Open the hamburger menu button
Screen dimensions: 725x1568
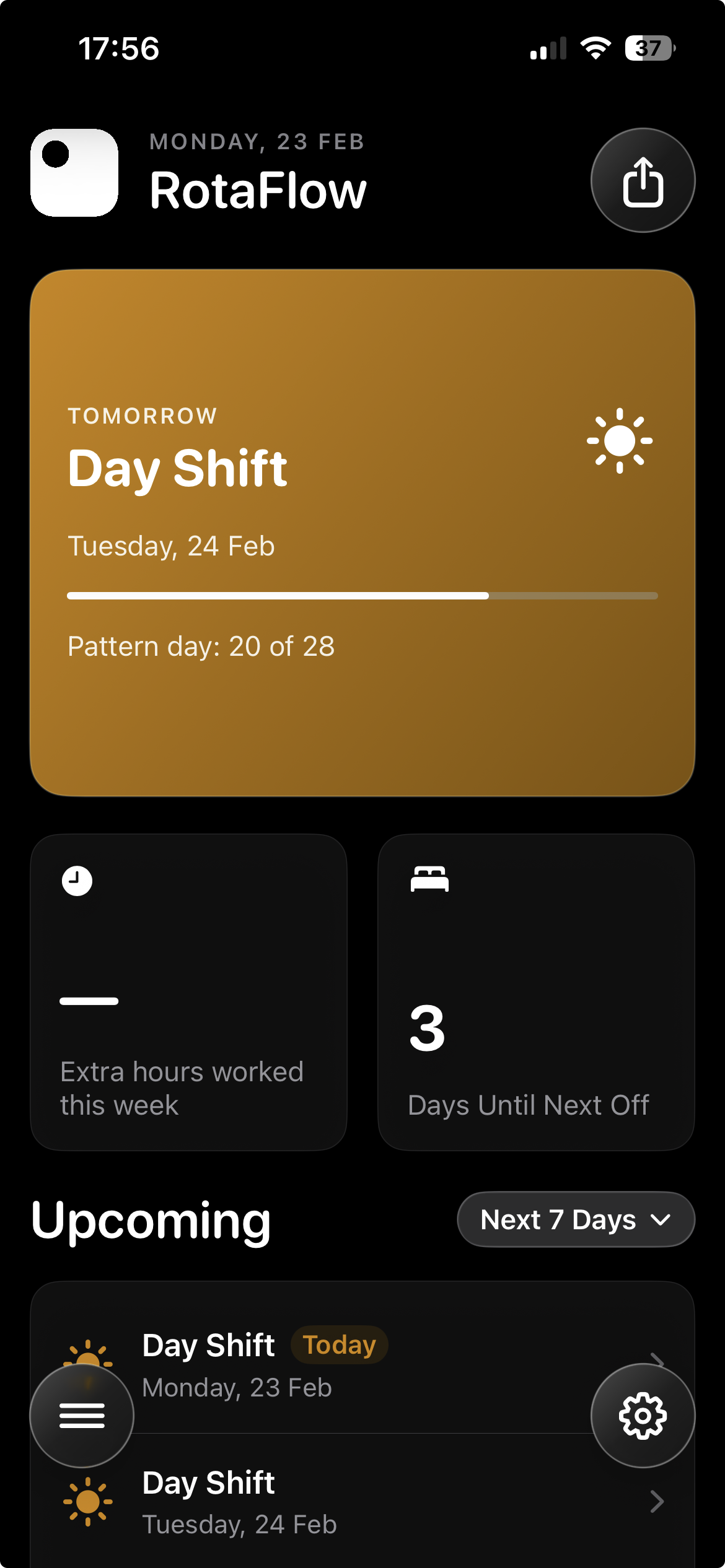[x=82, y=1416]
